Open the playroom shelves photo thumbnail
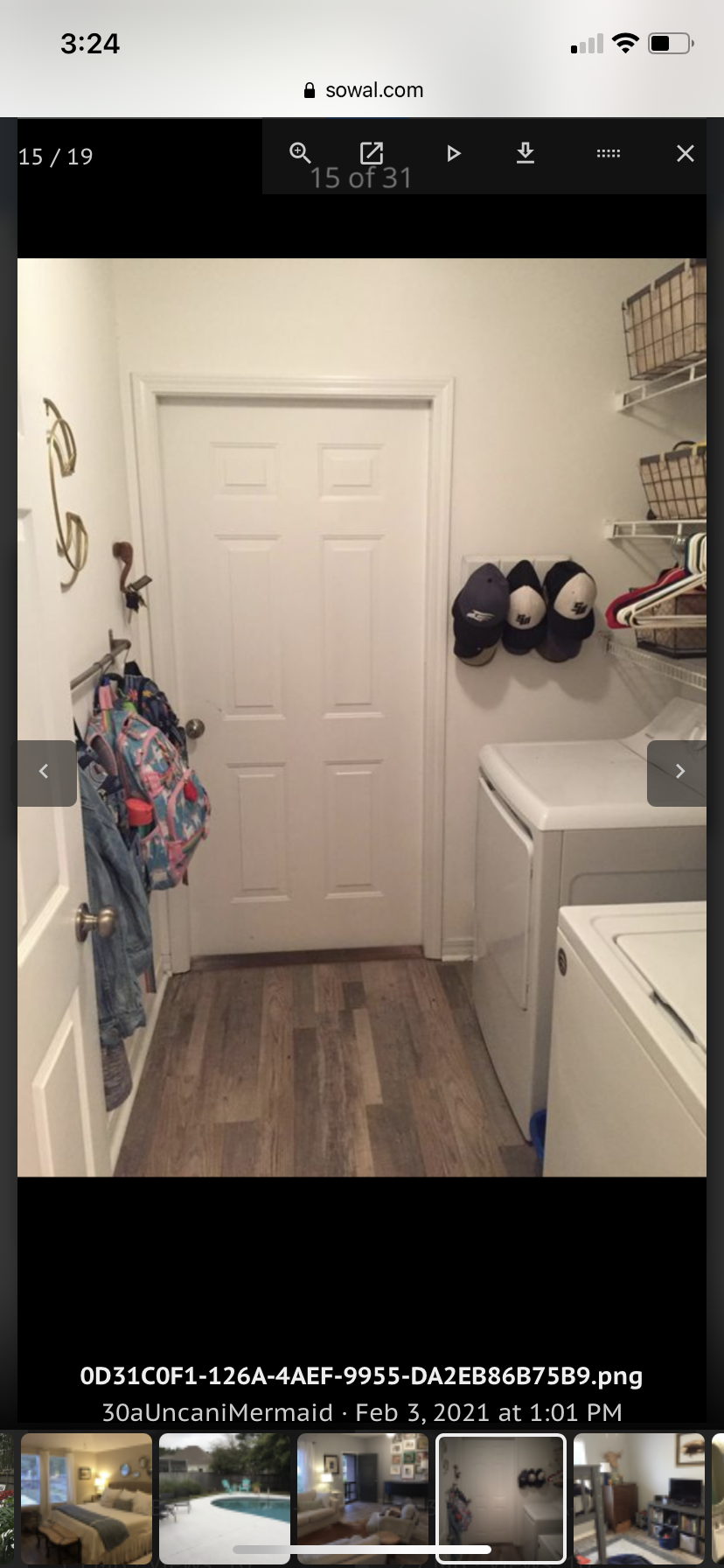The width and height of the screenshot is (724, 1568). click(639, 1498)
